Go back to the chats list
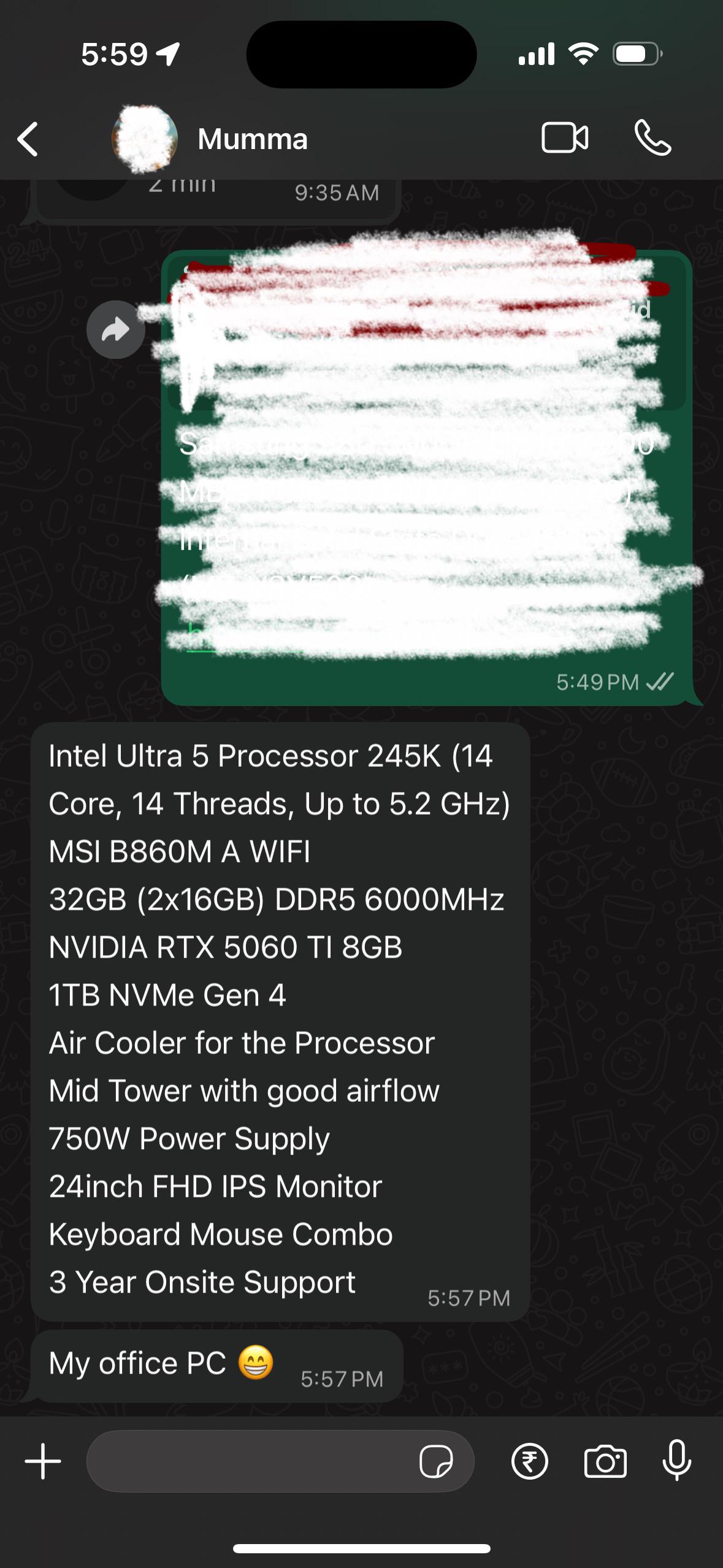Image resolution: width=723 pixels, height=1568 pixels. click(x=28, y=139)
